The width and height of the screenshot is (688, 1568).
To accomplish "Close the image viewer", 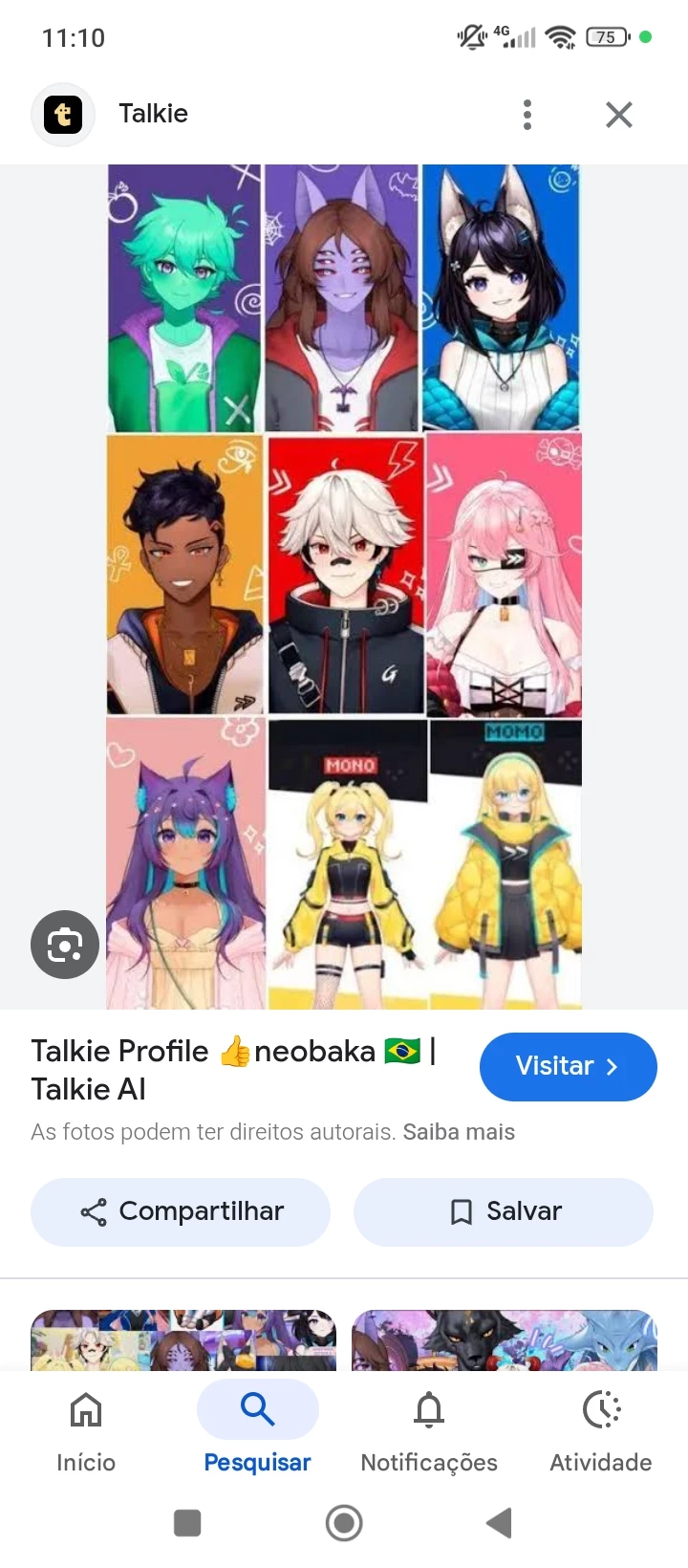I will click(619, 115).
